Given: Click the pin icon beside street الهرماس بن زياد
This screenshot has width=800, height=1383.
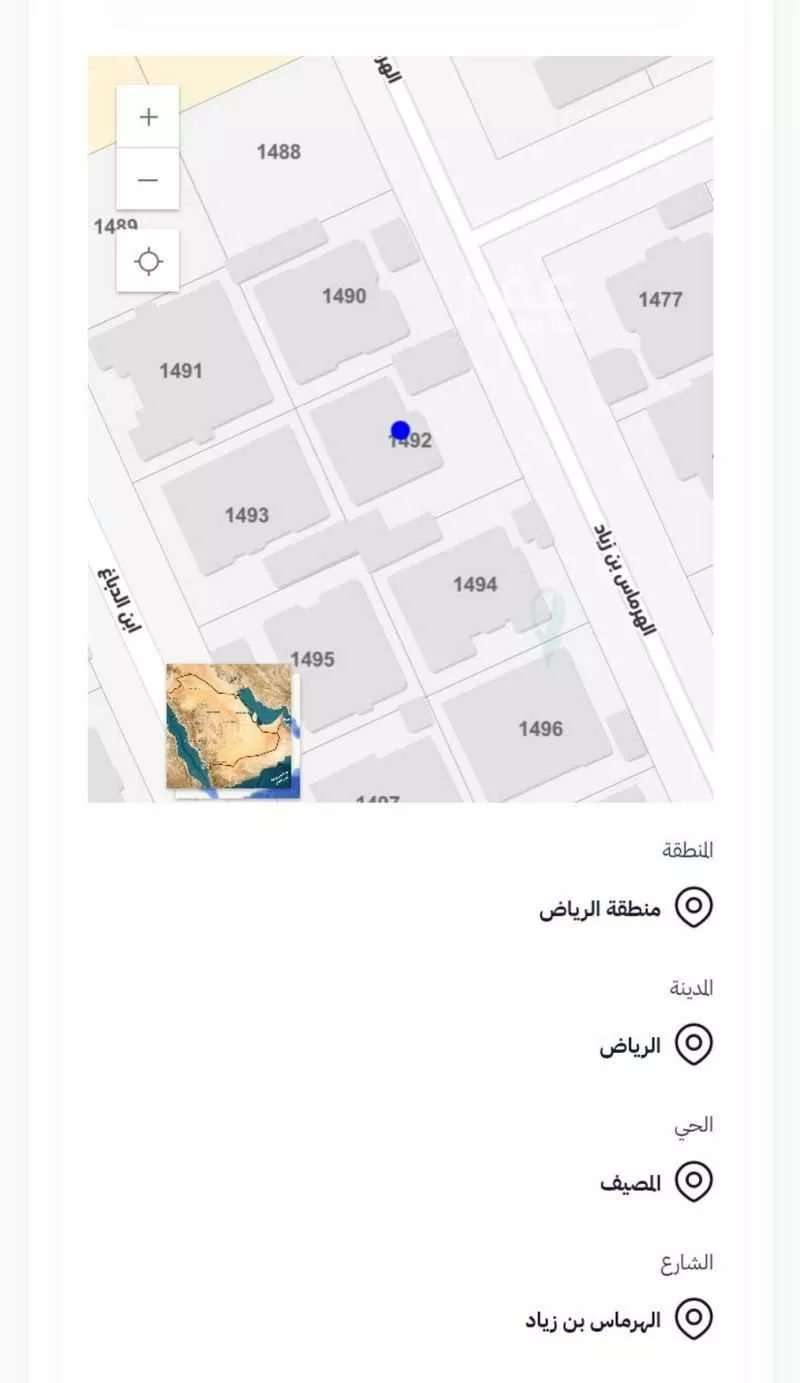Looking at the screenshot, I should click(x=694, y=1318).
